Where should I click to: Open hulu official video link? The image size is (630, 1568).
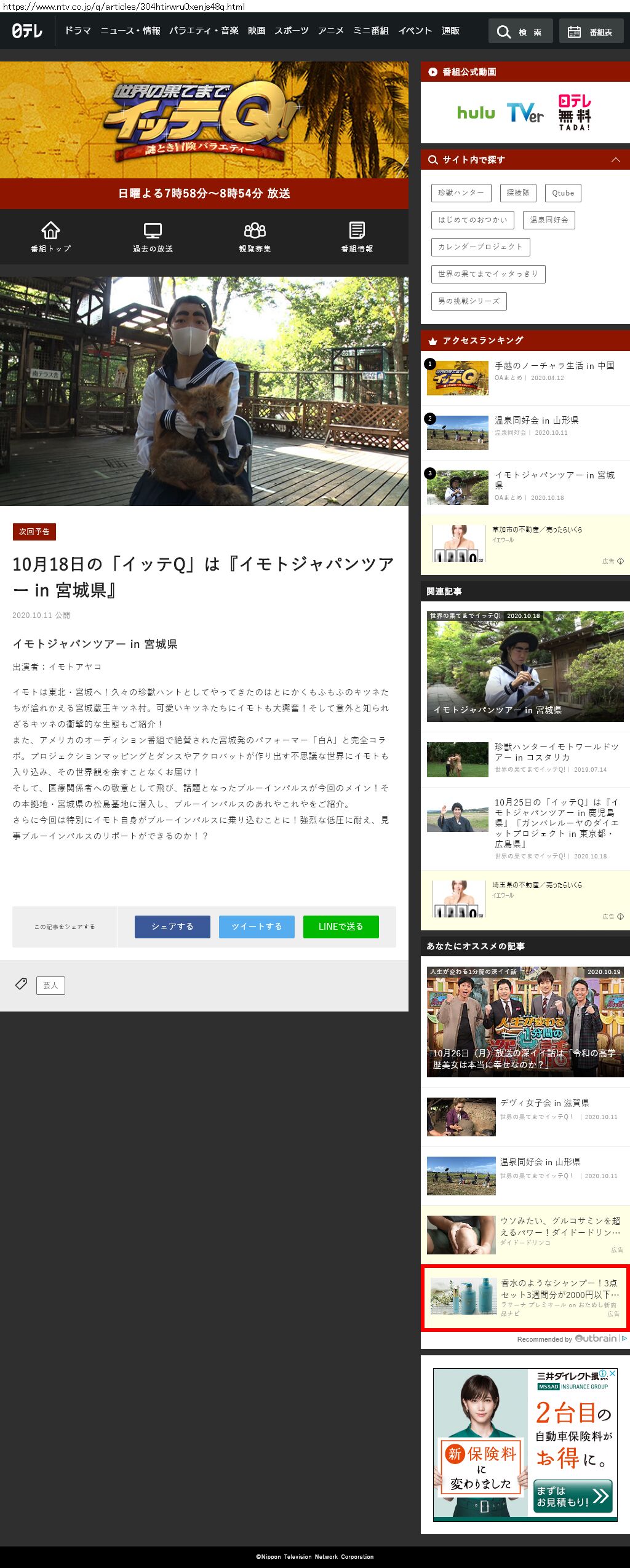476,113
